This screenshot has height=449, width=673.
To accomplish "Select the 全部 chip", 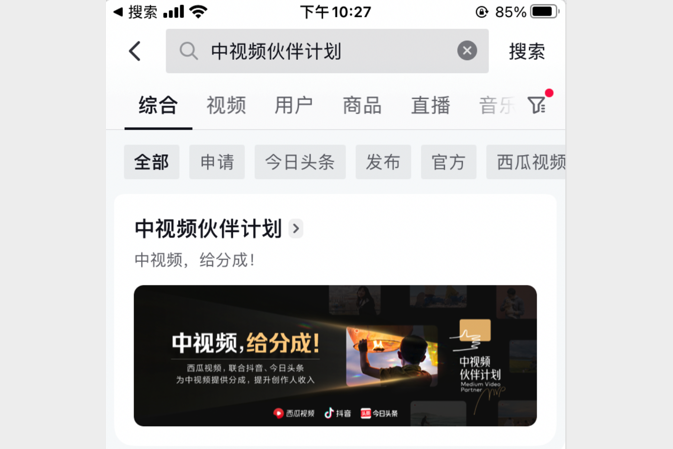I will pos(151,162).
